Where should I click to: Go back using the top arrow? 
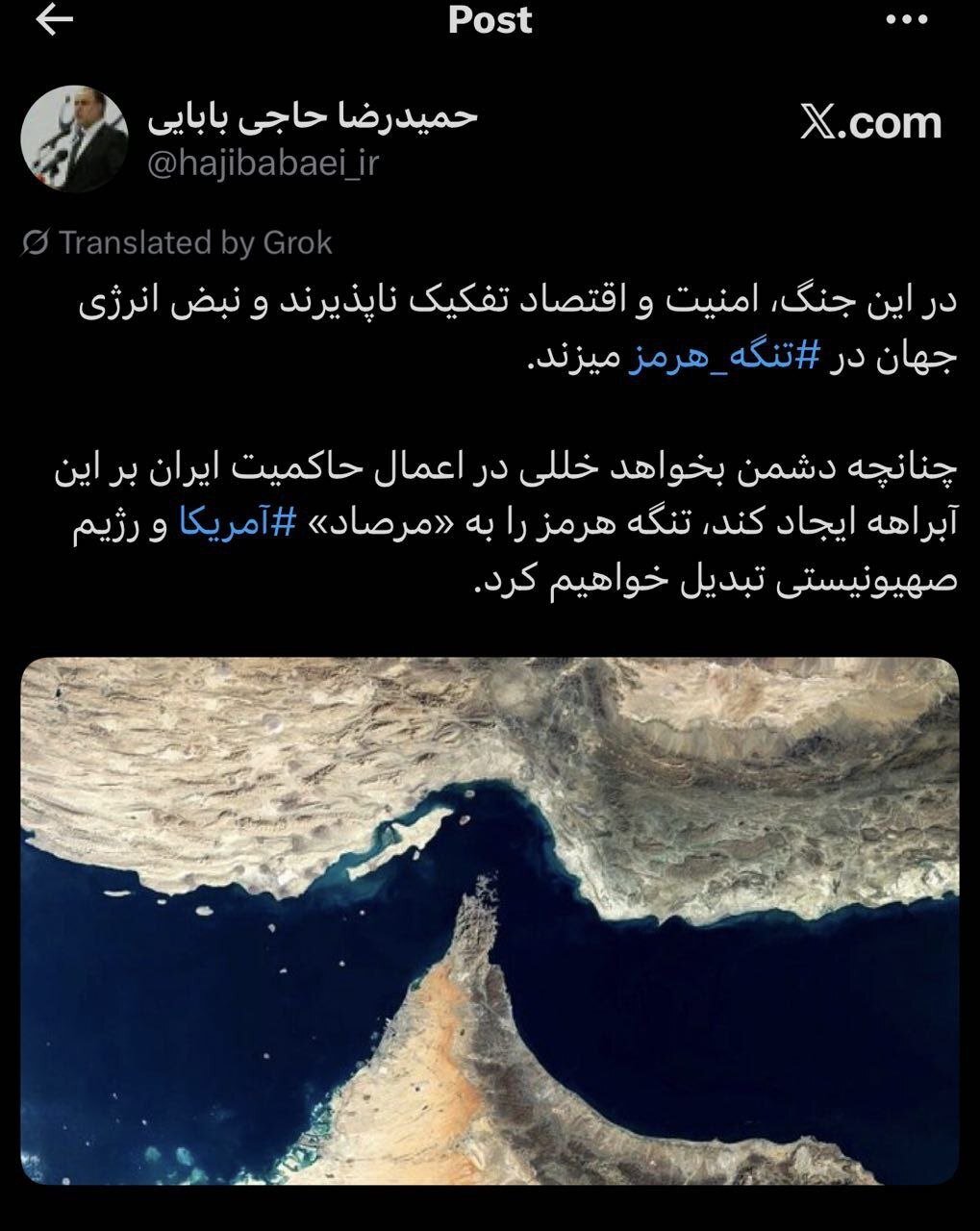[x=53, y=21]
